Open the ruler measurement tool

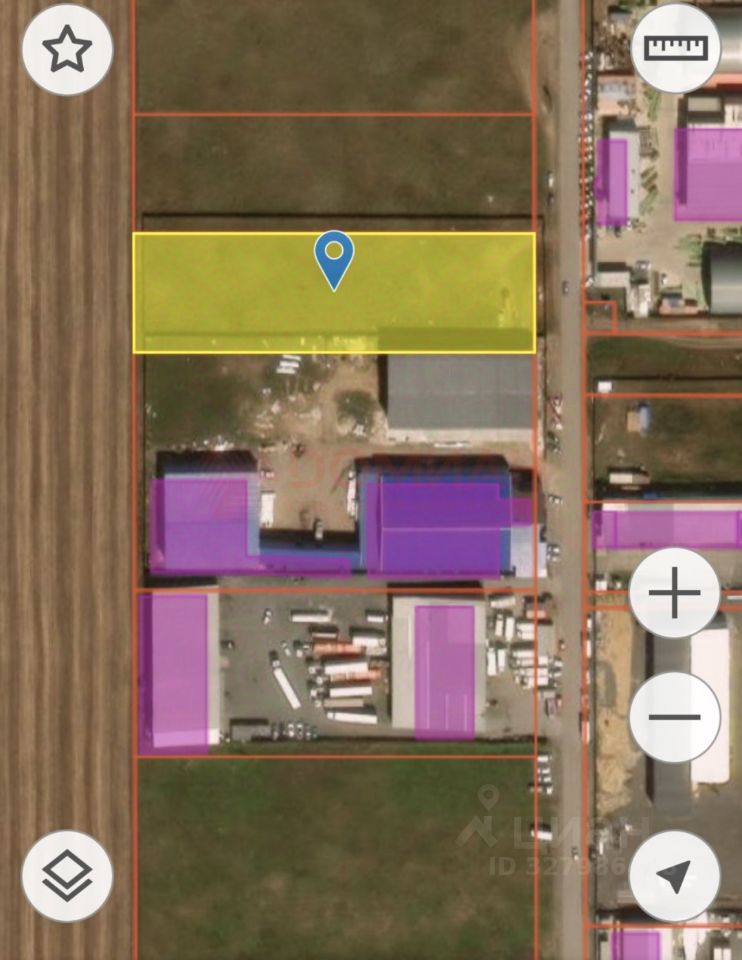pyautogui.click(x=676, y=48)
